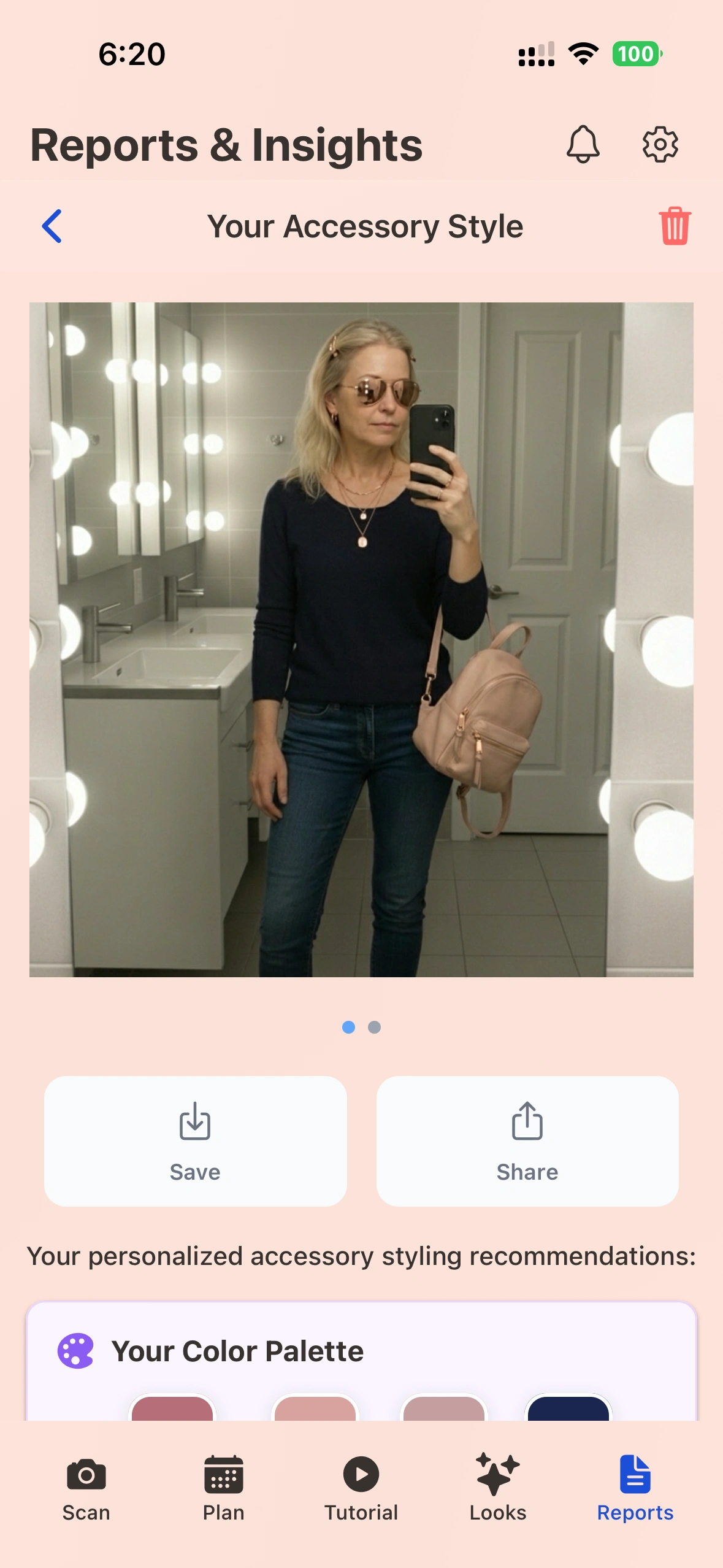Image resolution: width=723 pixels, height=1568 pixels.
Task: Switch to the Looks tab
Action: pos(498,1487)
